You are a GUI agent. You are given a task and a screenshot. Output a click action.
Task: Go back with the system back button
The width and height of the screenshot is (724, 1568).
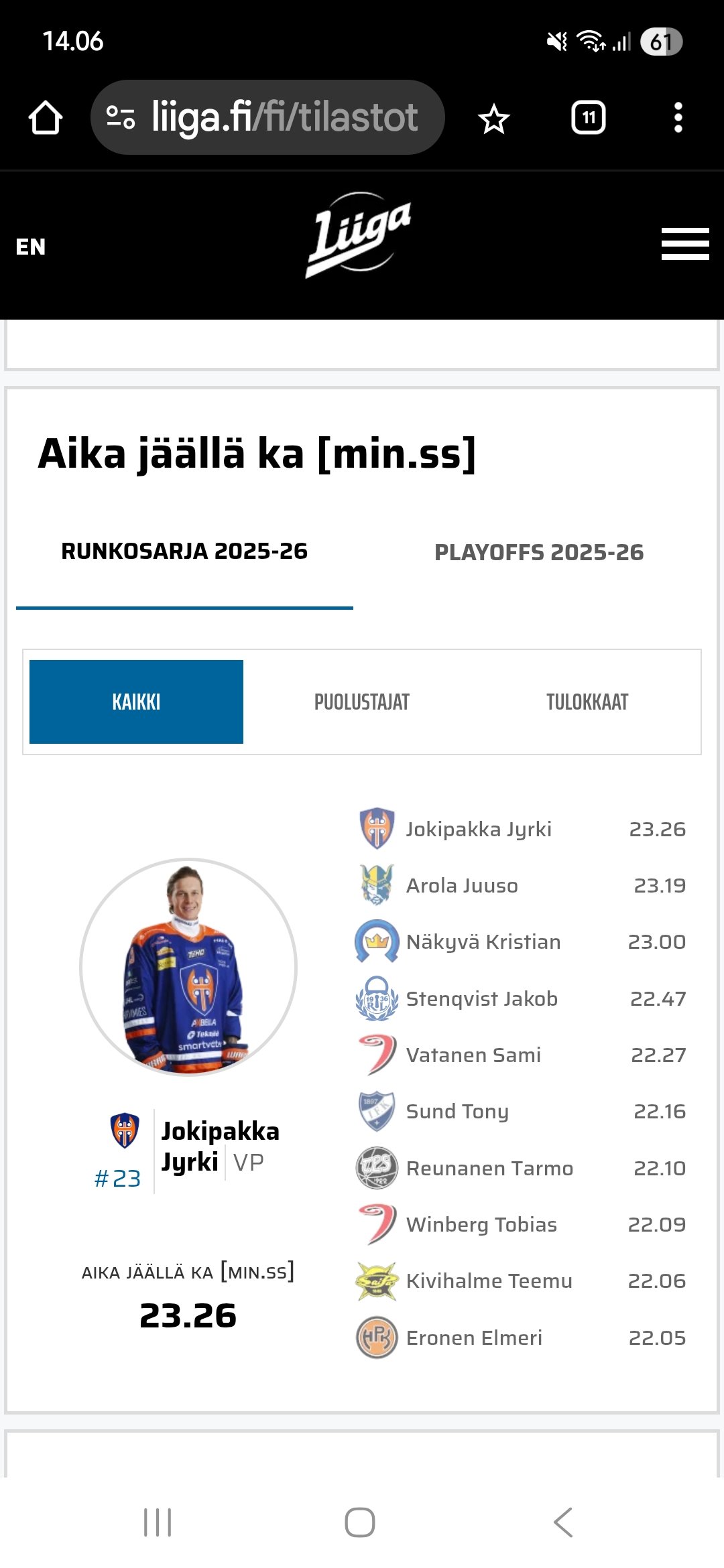(563, 1522)
